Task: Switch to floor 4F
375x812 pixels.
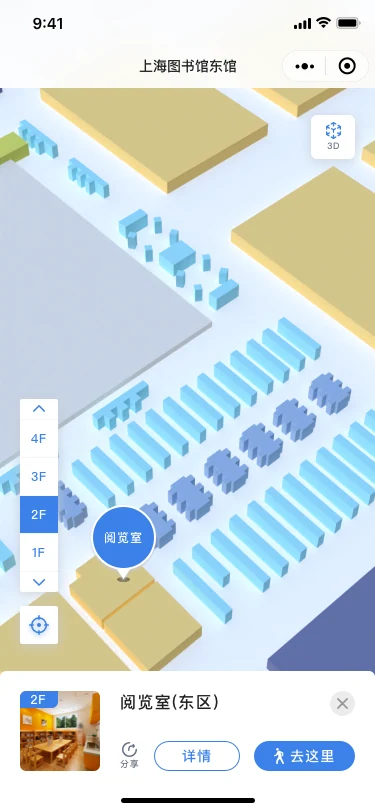Action: pos(39,439)
